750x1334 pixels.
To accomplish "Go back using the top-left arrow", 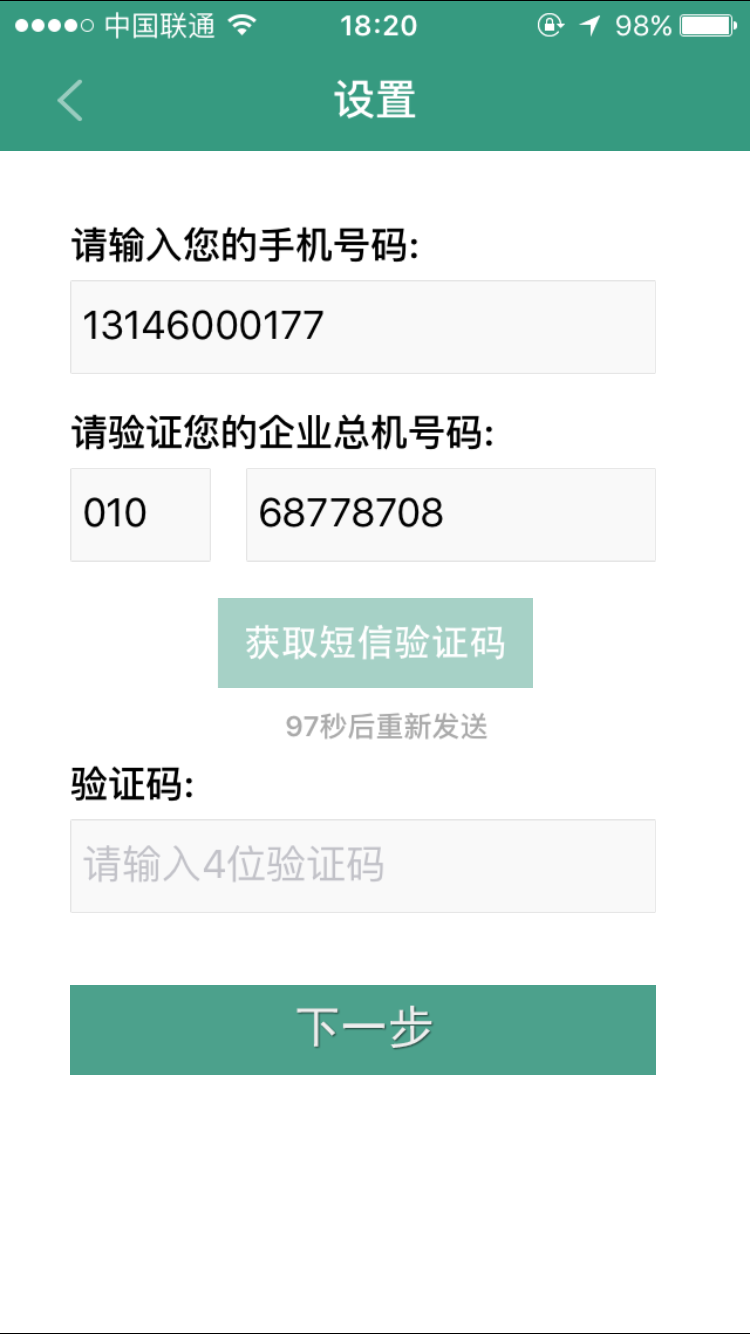I will click(x=70, y=101).
